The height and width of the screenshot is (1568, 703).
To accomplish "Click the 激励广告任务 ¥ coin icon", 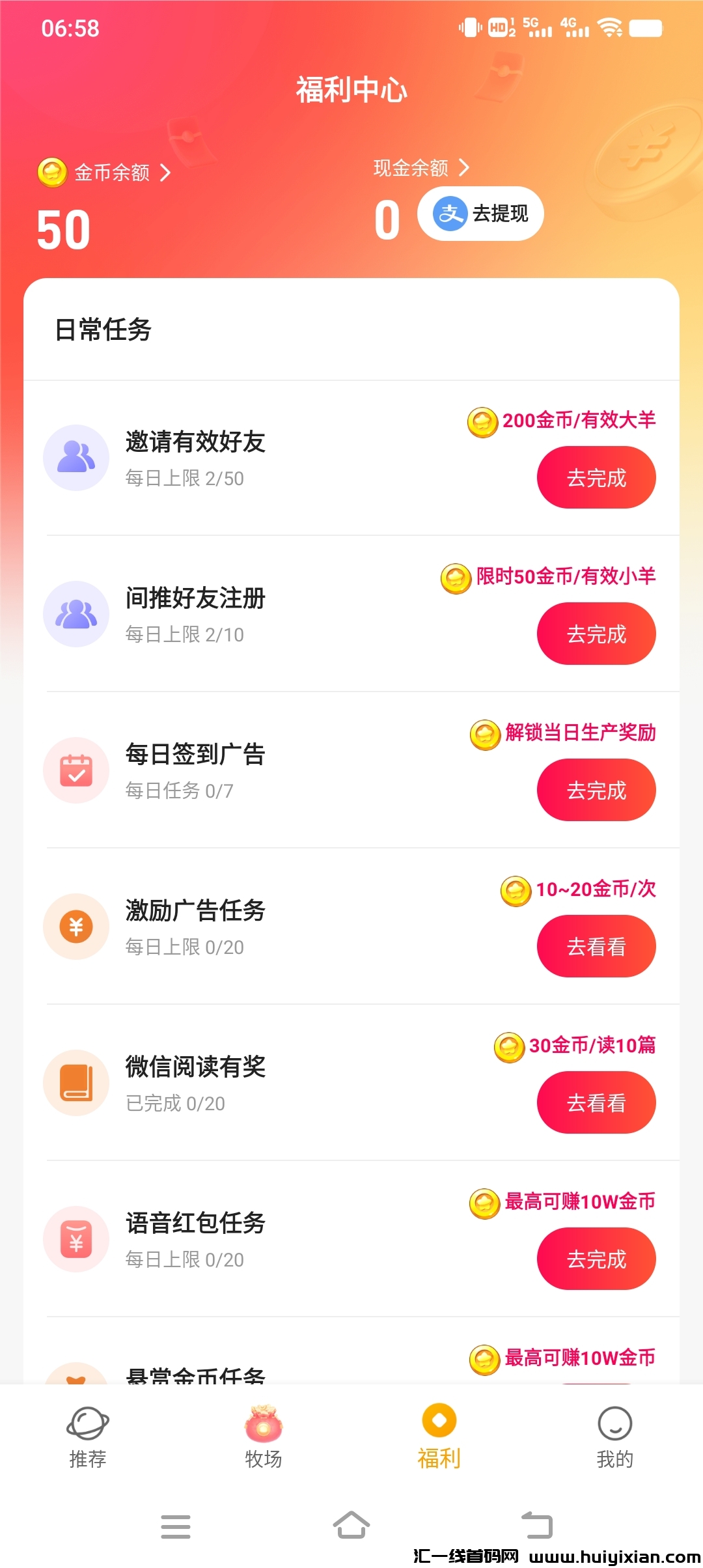I will [76, 927].
